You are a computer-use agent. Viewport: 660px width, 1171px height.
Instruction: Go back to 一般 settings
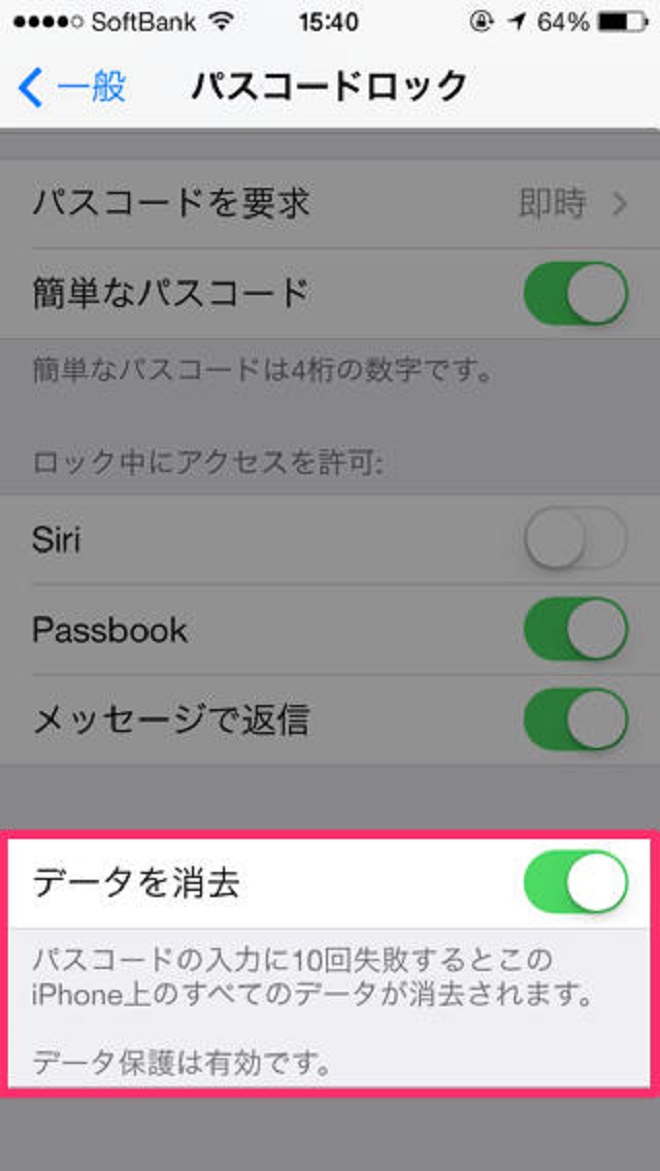(72, 88)
